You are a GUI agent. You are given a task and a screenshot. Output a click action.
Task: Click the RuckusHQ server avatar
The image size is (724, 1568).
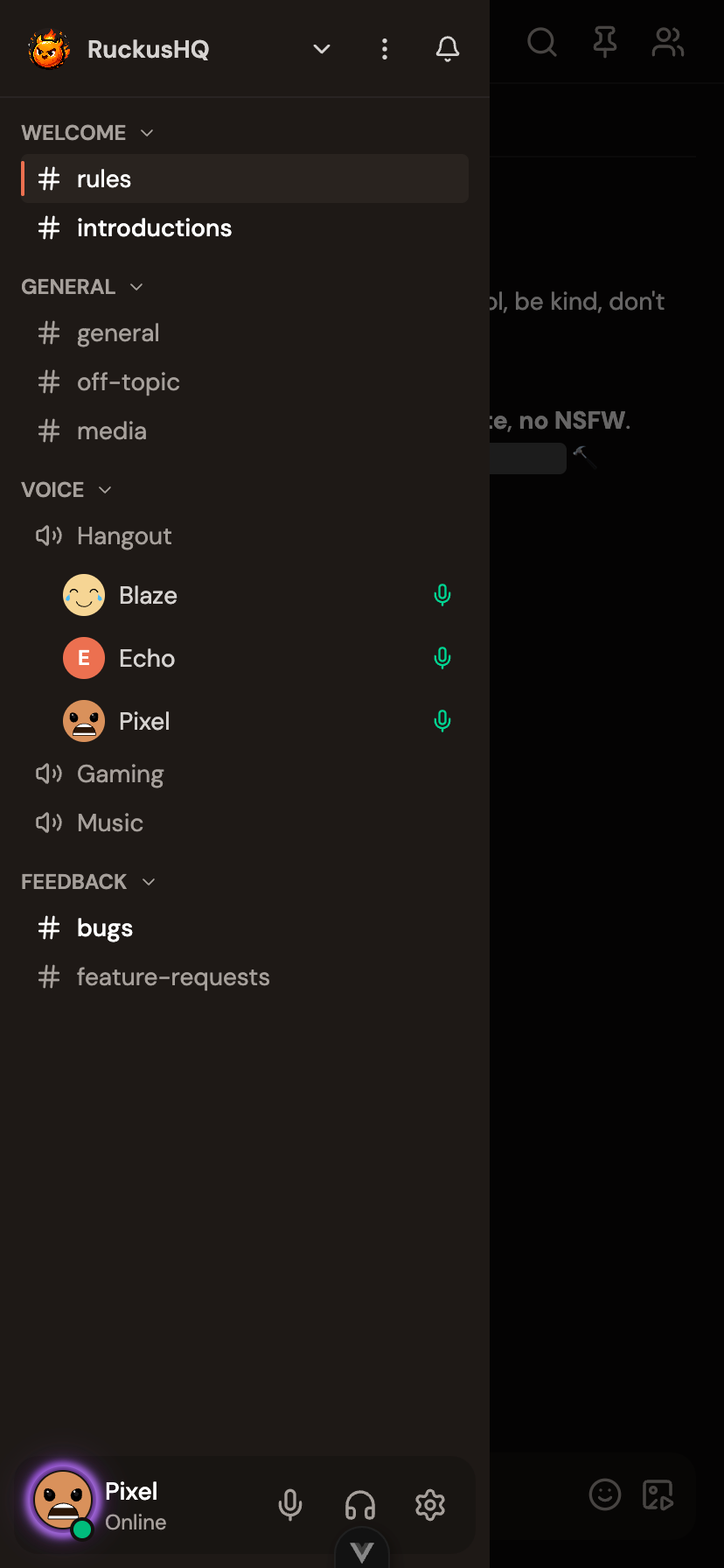pyautogui.click(x=49, y=49)
